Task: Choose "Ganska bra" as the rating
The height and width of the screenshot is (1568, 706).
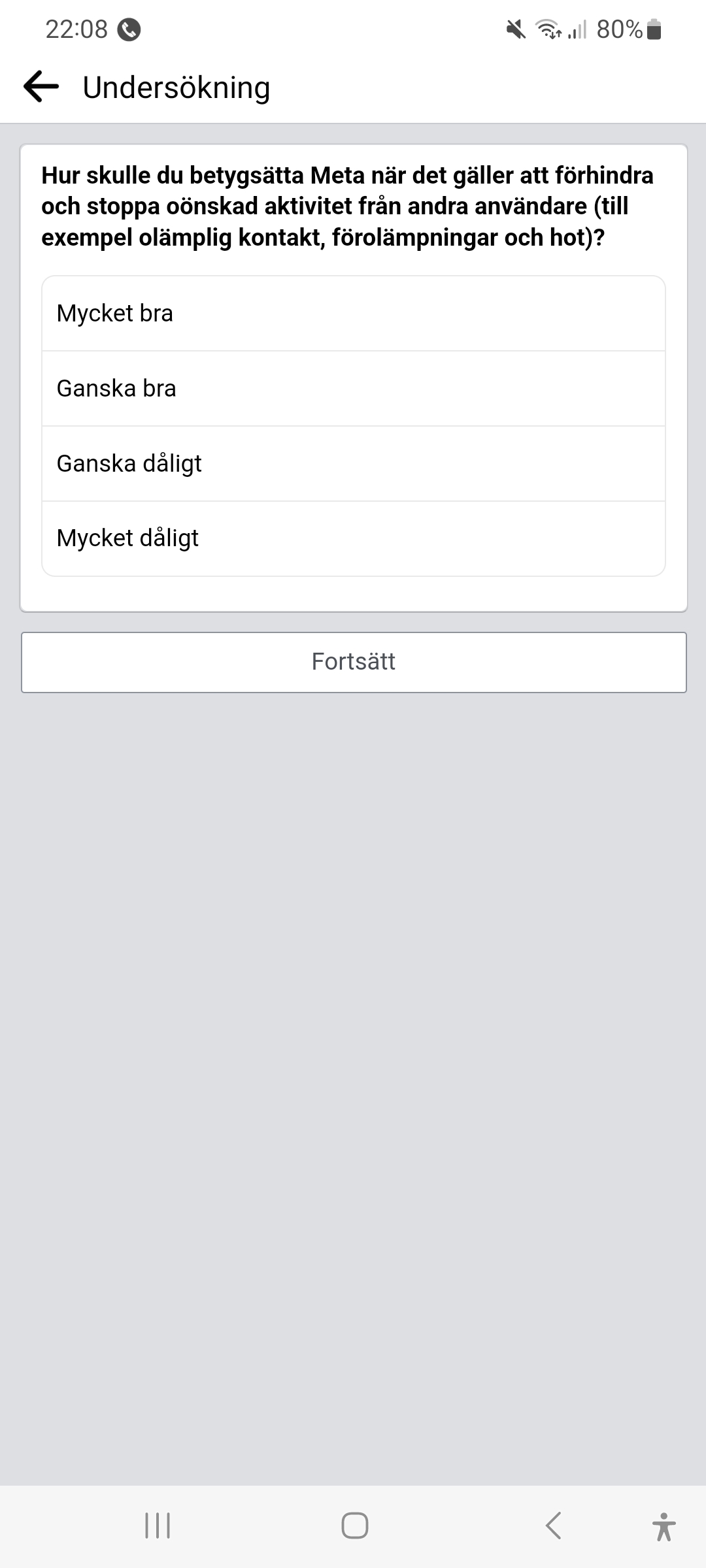Action: [353, 389]
